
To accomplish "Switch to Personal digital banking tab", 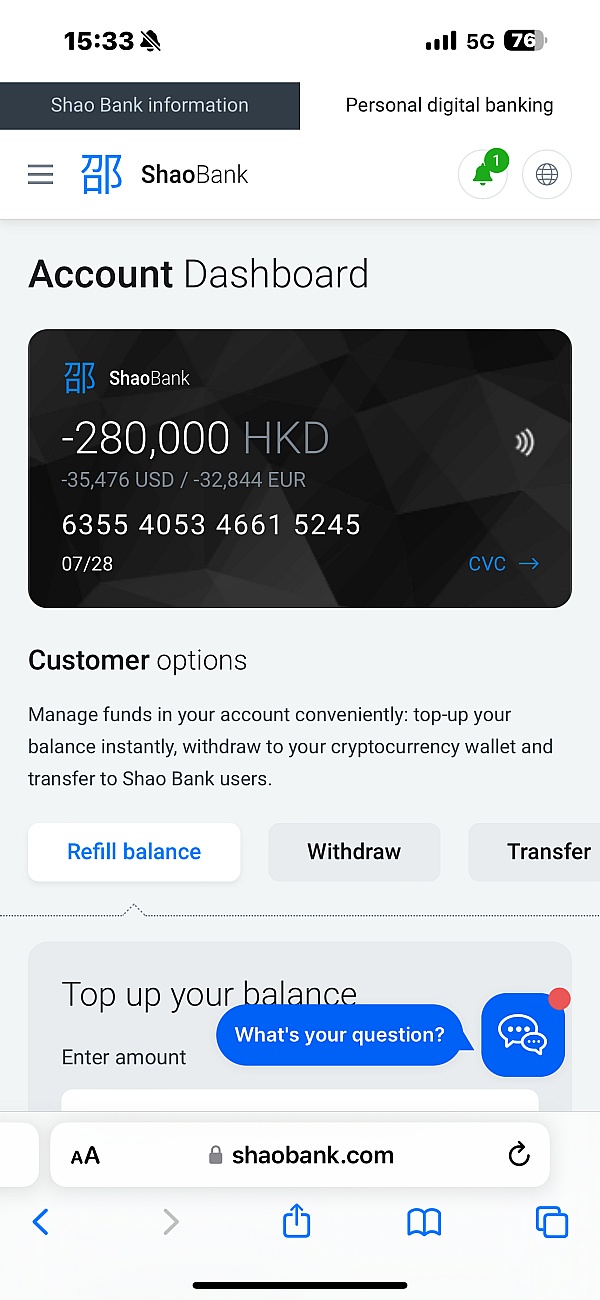I will 449,105.
